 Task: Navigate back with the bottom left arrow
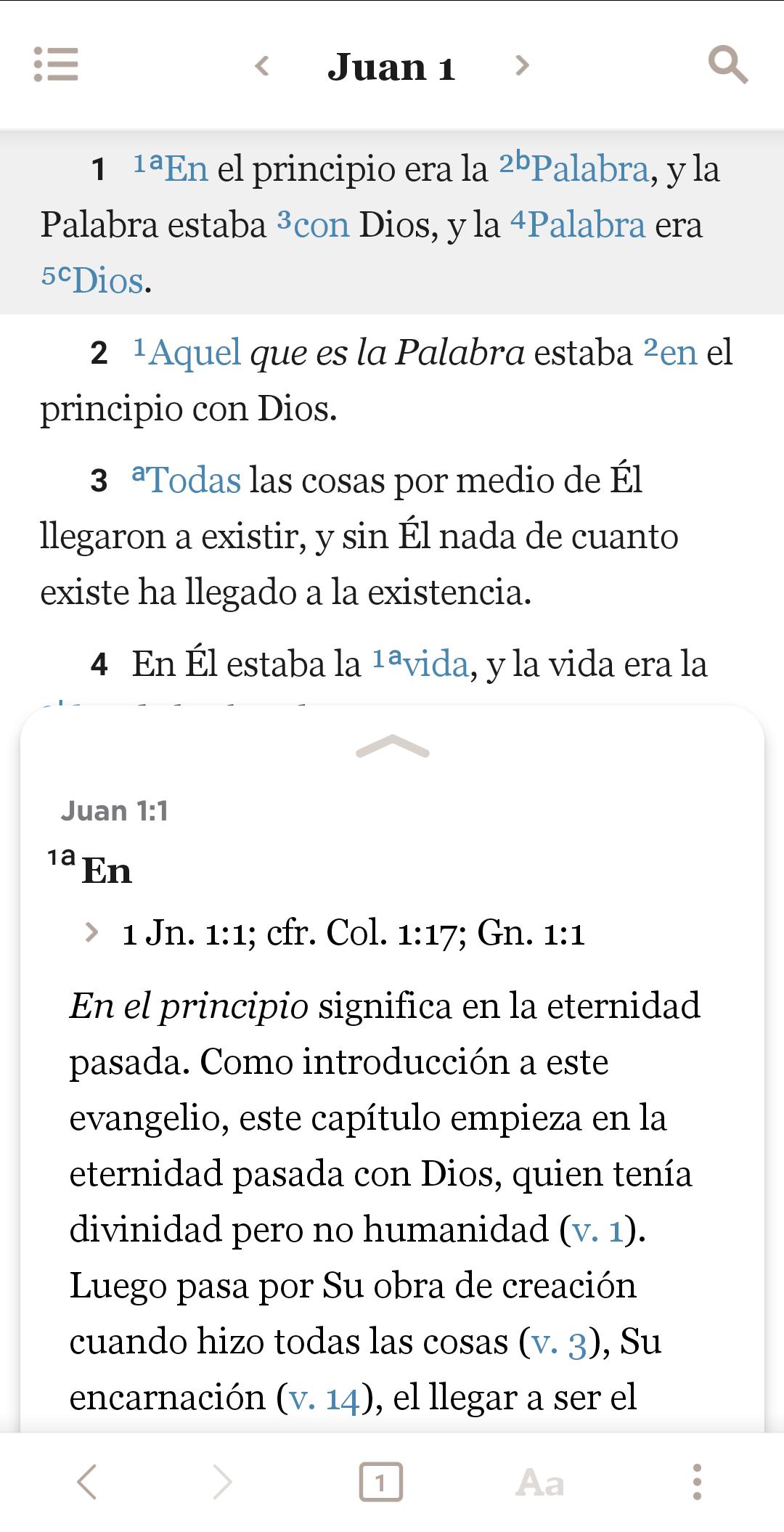click(87, 1482)
